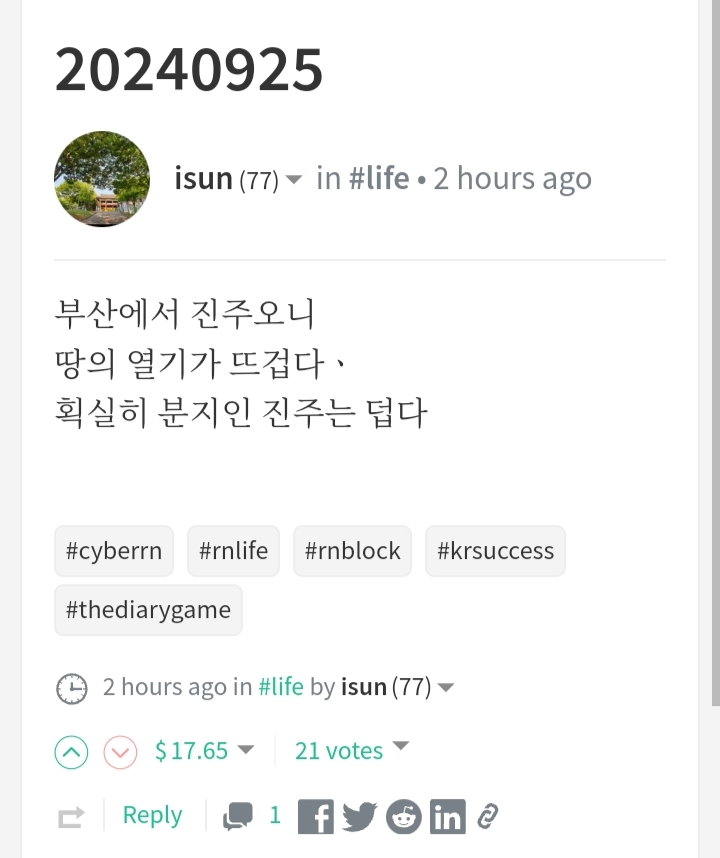Open the #life category in the header
The width and height of the screenshot is (720, 858).
pyautogui.click(x=378, y=179)
